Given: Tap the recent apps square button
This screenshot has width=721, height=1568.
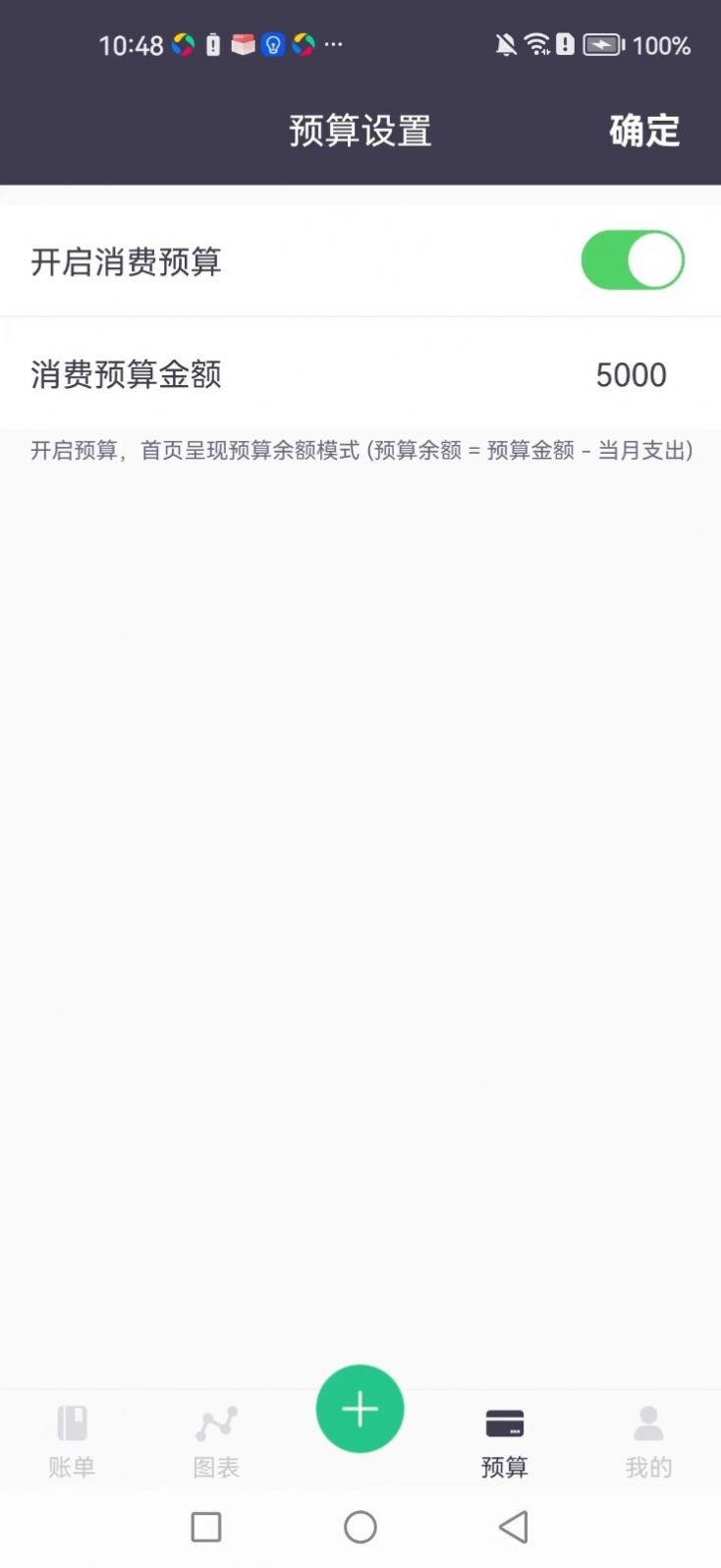Looking at the screenshot, I should (x=206, y=1528).
